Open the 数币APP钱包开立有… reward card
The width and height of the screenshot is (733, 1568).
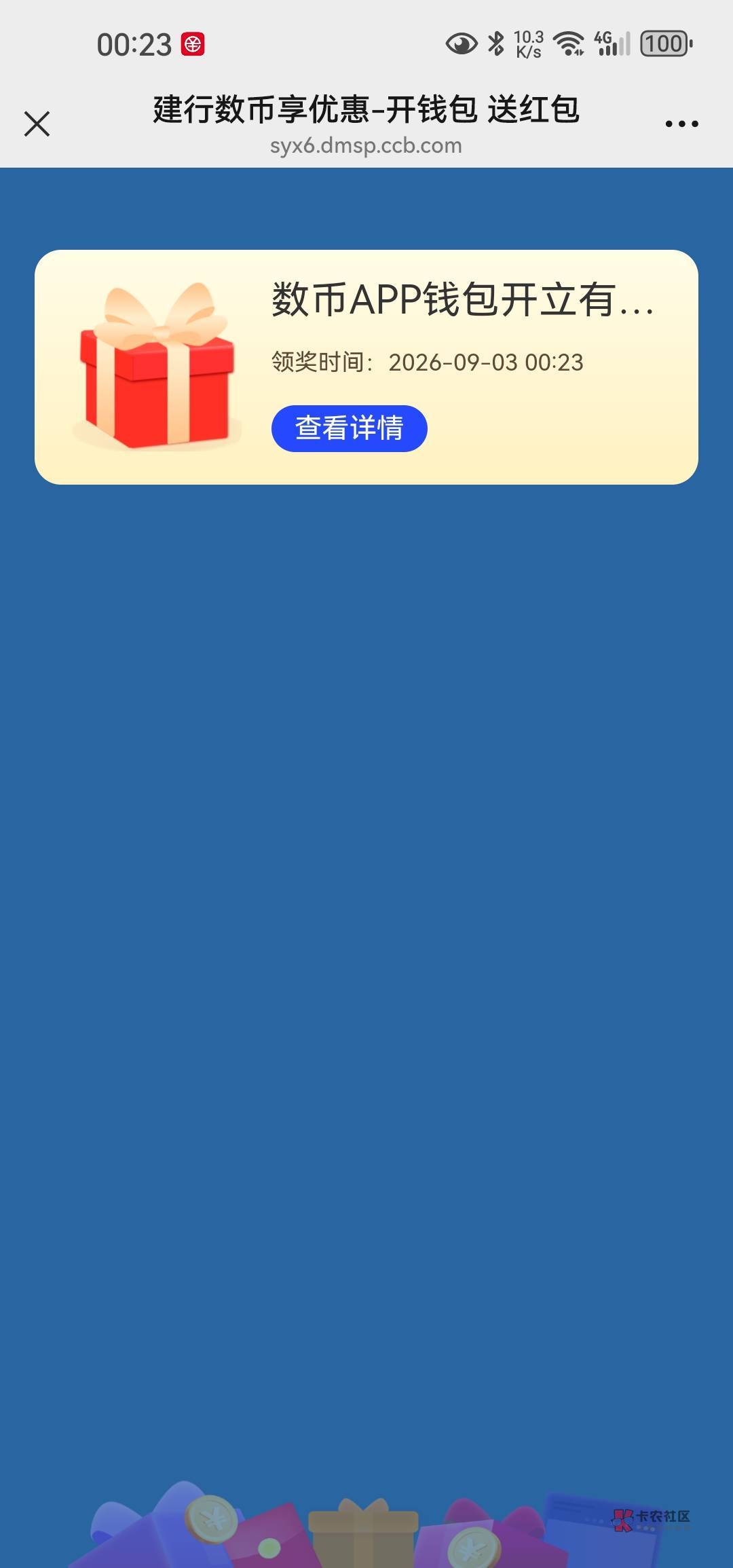point(366,367)
